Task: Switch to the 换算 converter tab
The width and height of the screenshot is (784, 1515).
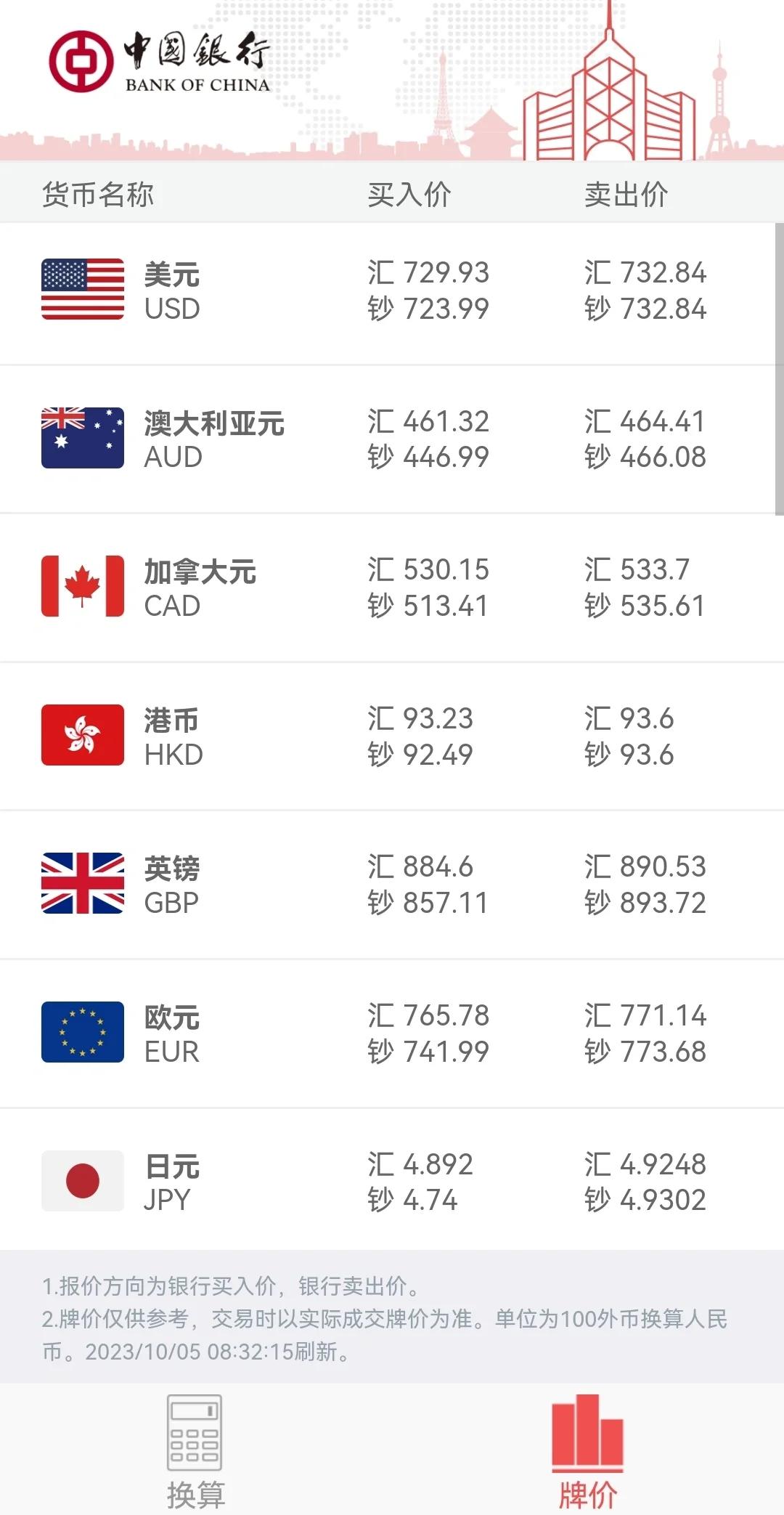Action: click(195, 1450)
